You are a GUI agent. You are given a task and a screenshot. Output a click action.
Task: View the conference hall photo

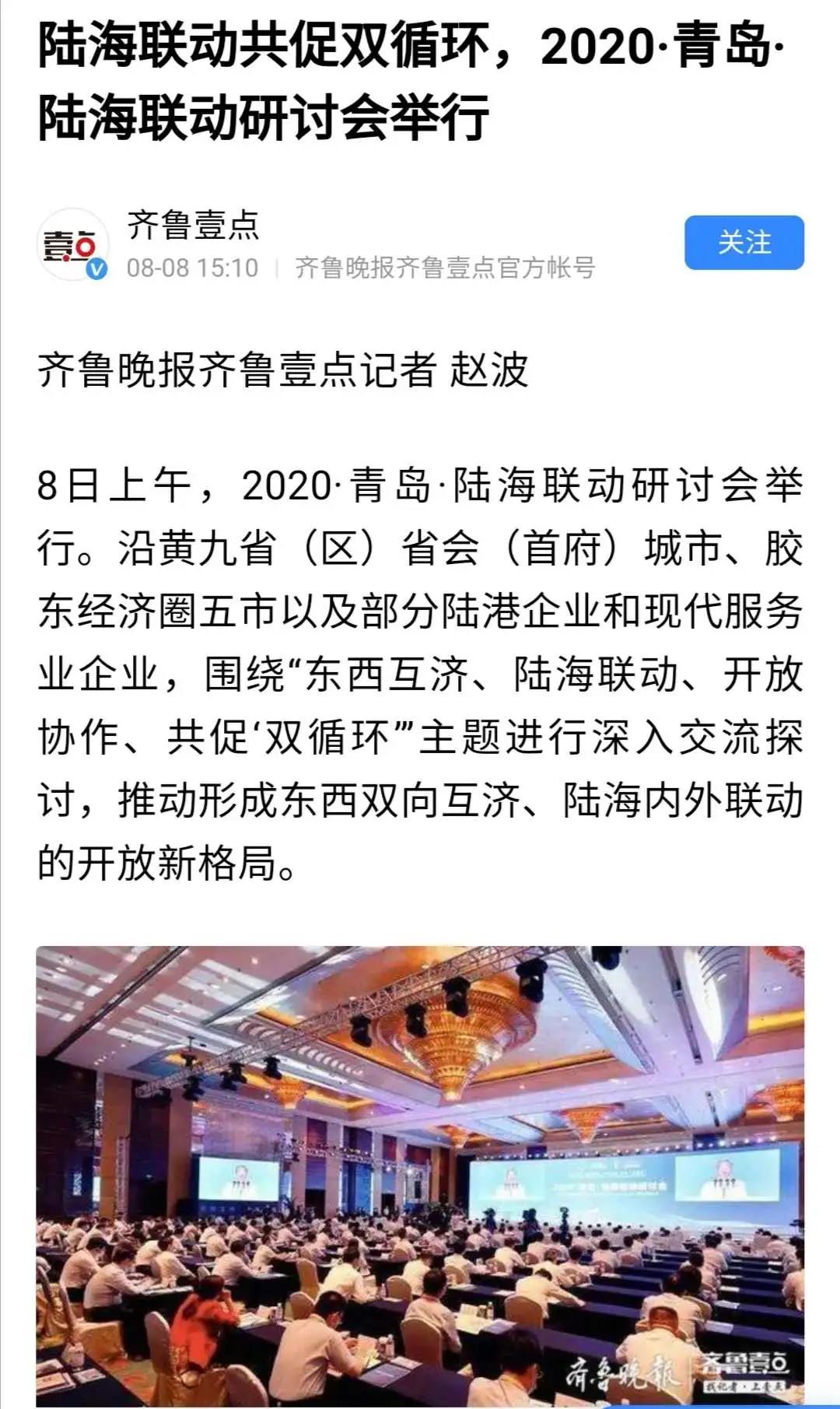pyautogui.click(x=420, y=1175)
